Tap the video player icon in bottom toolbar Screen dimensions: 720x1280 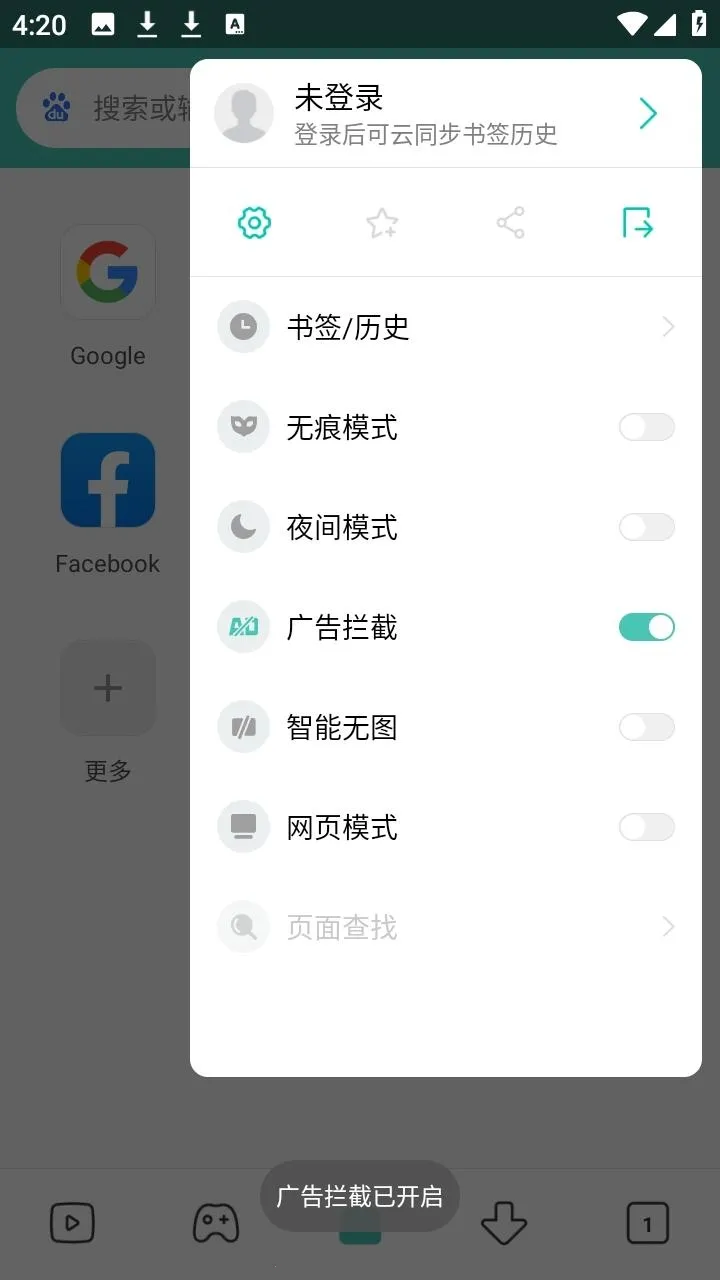click(x=72, y=1222)
